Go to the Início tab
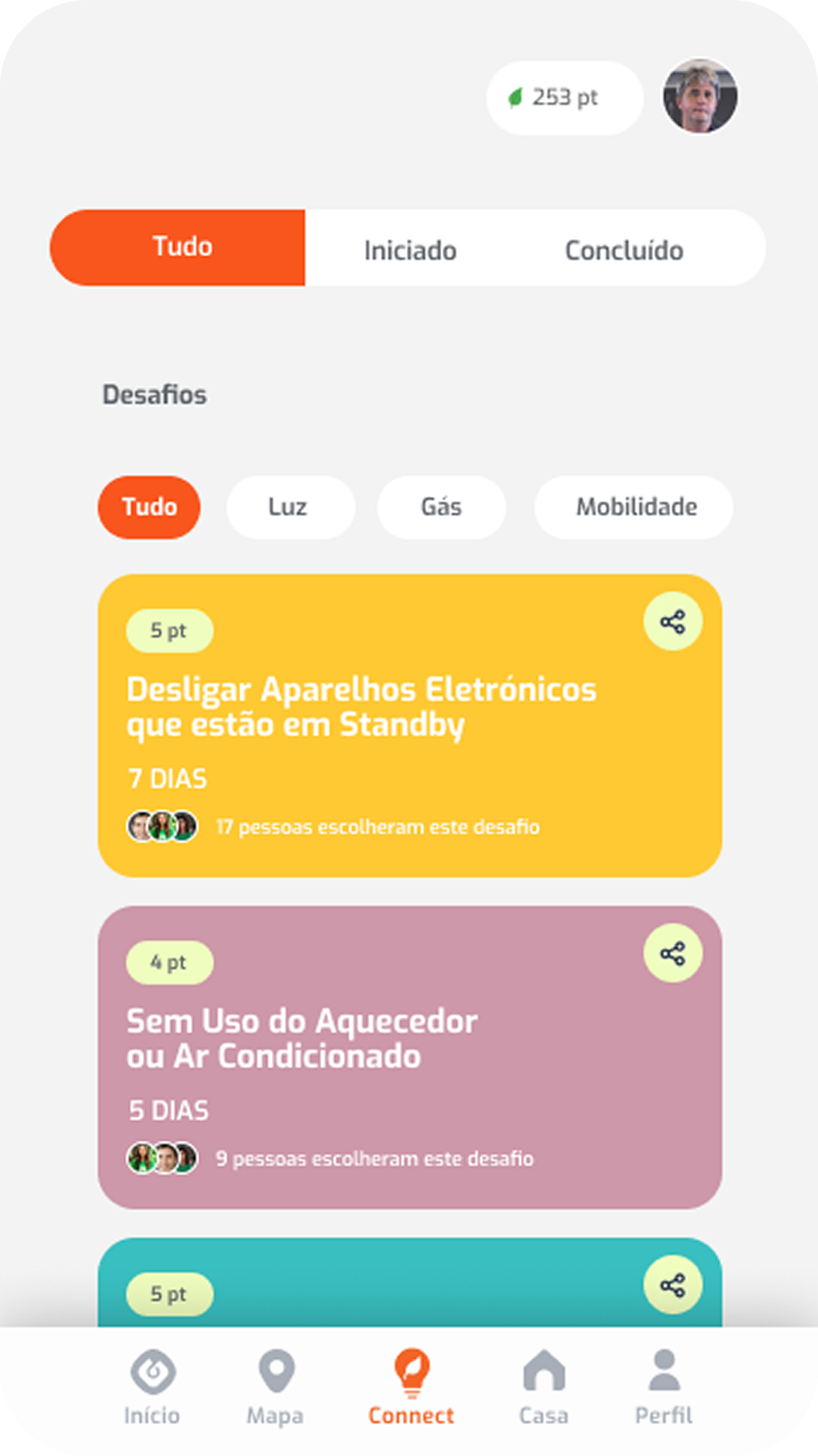 [152, 1386]
